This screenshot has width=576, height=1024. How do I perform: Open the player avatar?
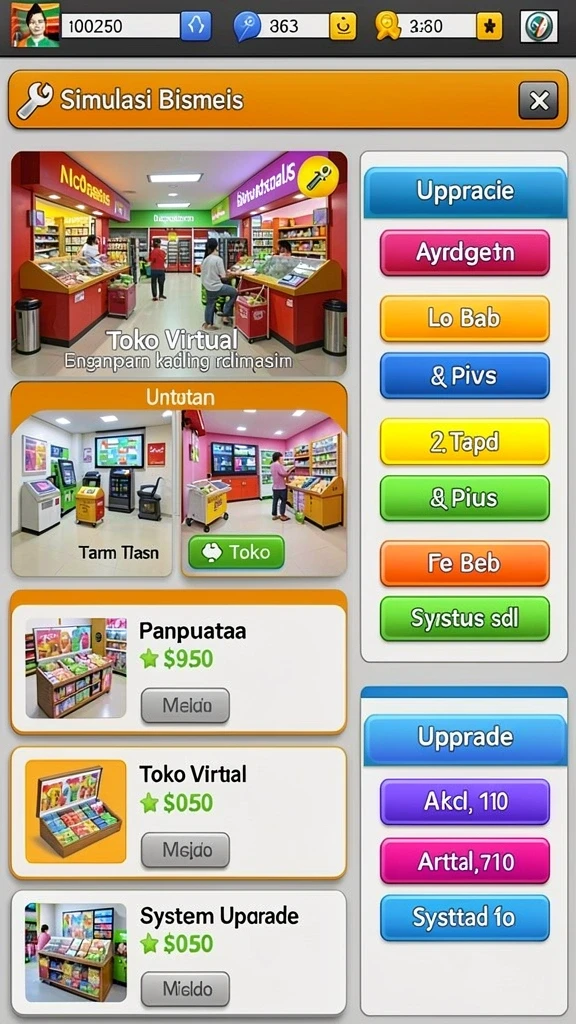click(35, 25)
